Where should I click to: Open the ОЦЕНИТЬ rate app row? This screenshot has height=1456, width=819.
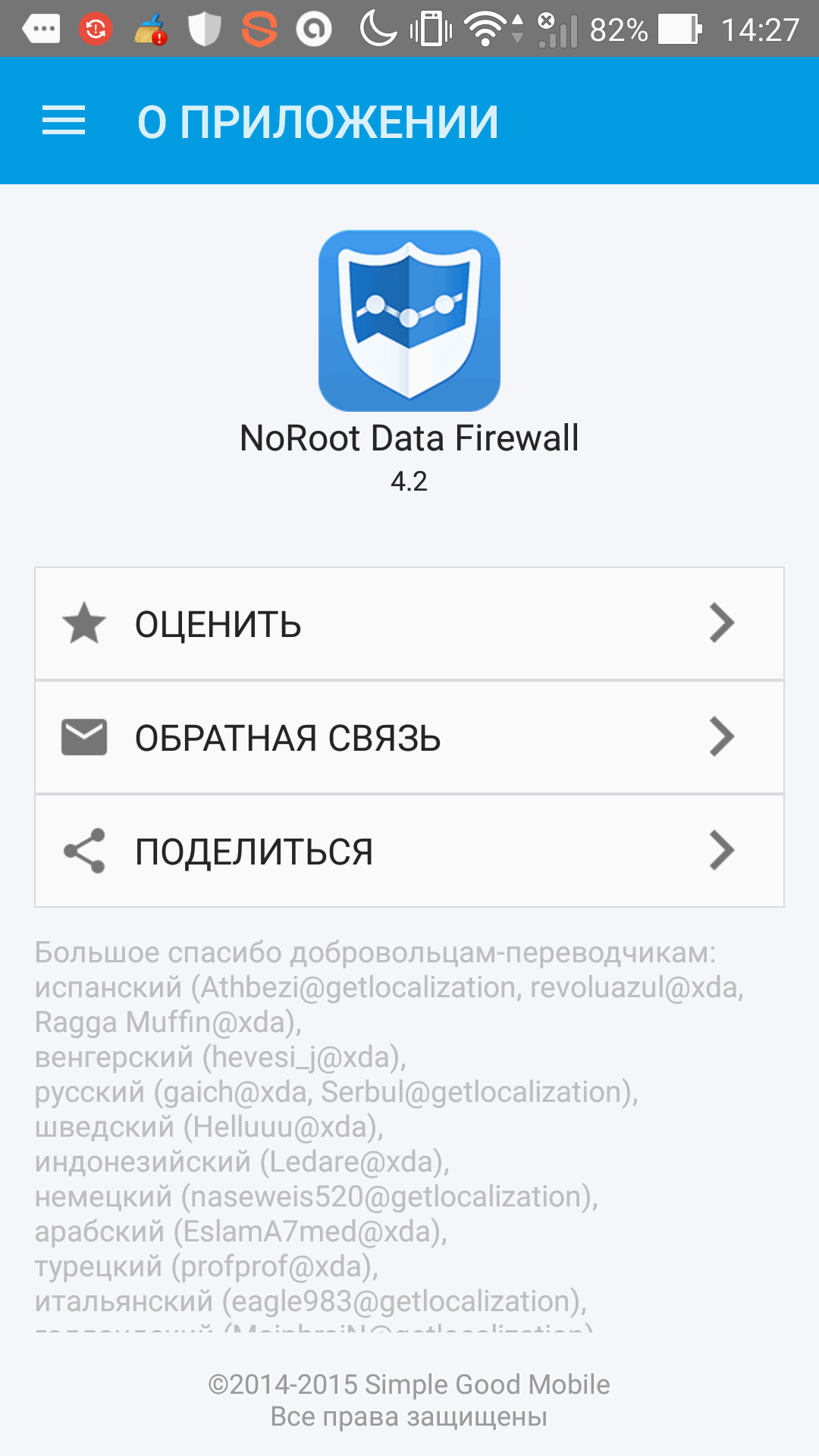pos(409,623)
